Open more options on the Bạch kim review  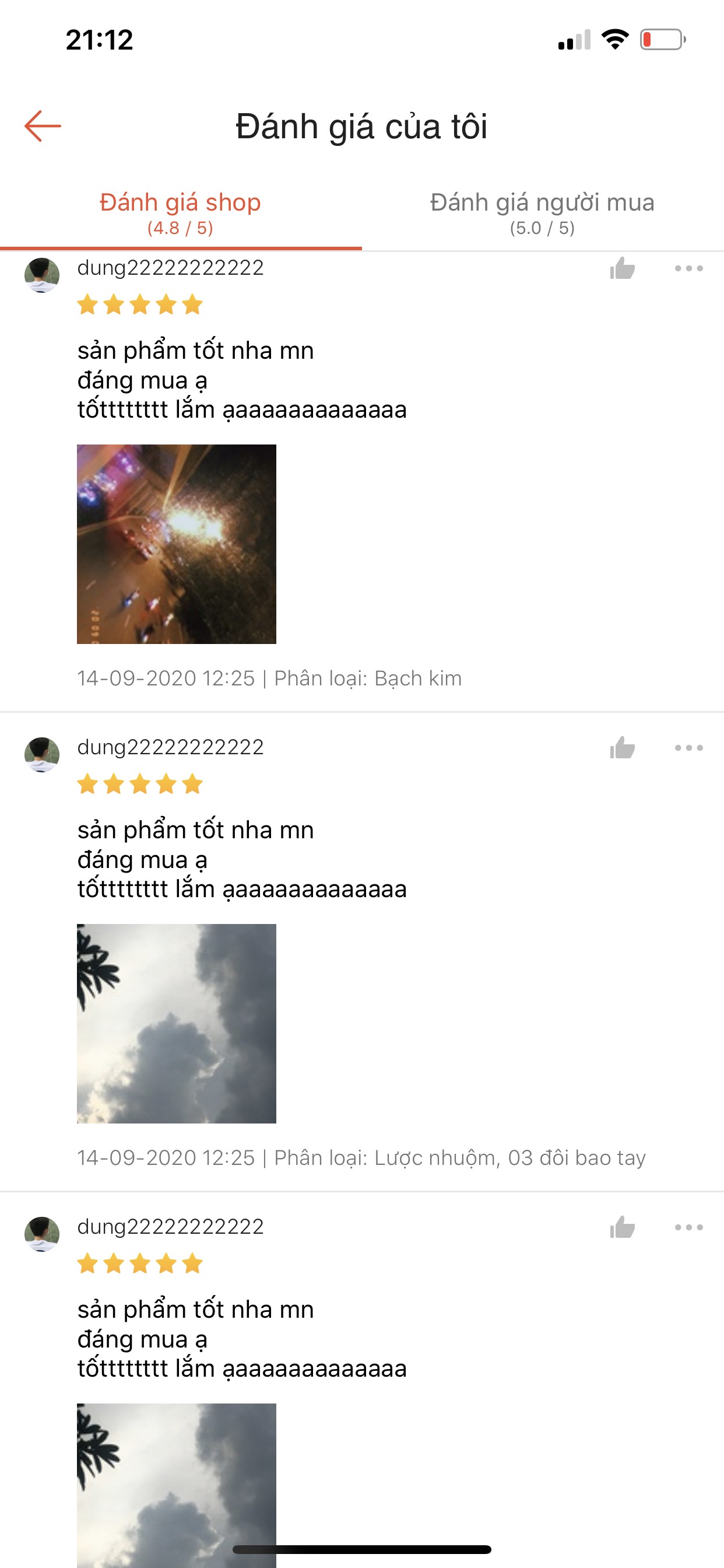pos(688,268)
